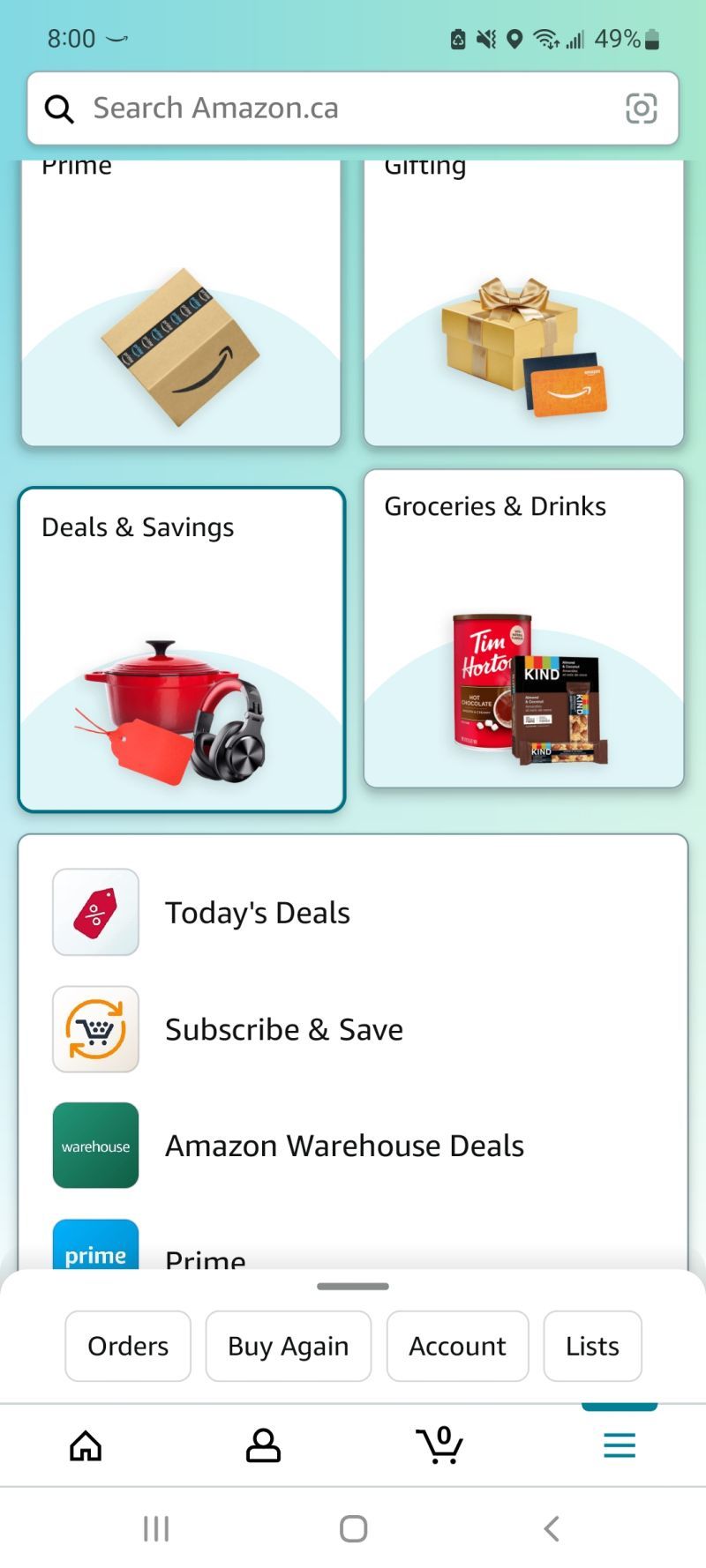Open the shopping cart tab

439,1445
